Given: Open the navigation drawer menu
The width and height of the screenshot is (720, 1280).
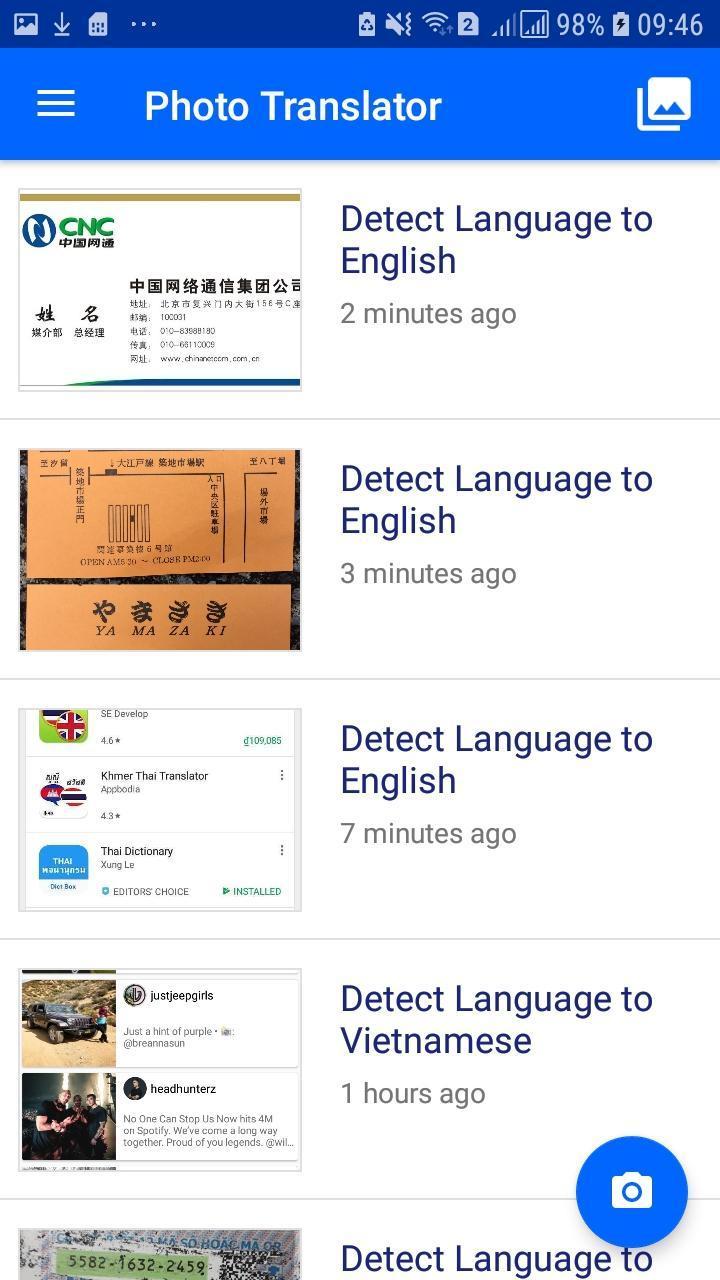Looking at the screenshot, I should point(55,104).
